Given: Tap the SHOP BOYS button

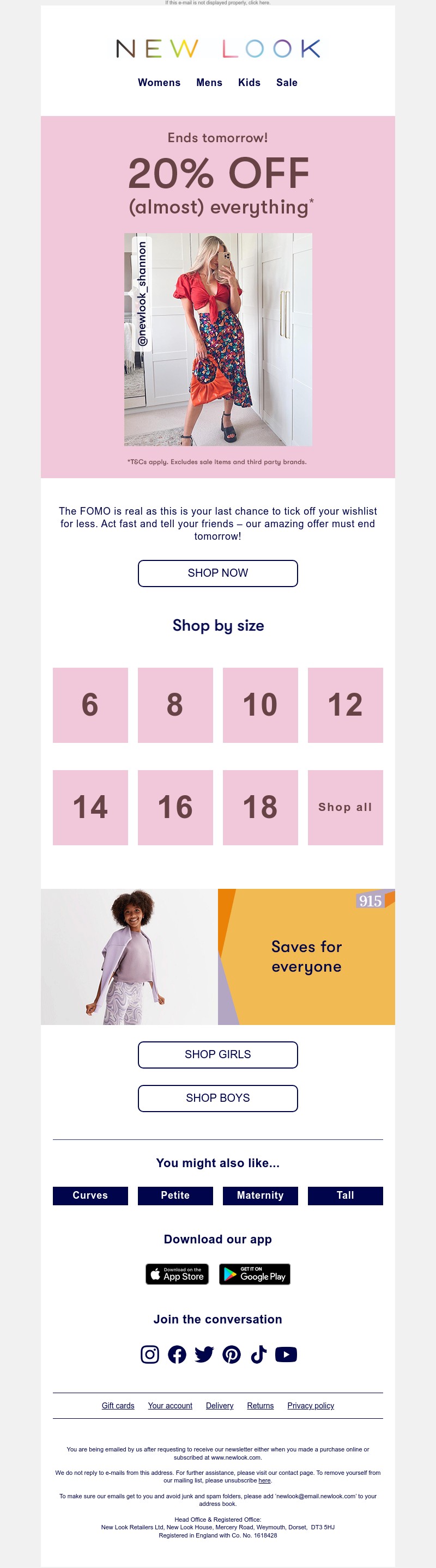Looking at the screenshot, I should (x=217, y=1097).
